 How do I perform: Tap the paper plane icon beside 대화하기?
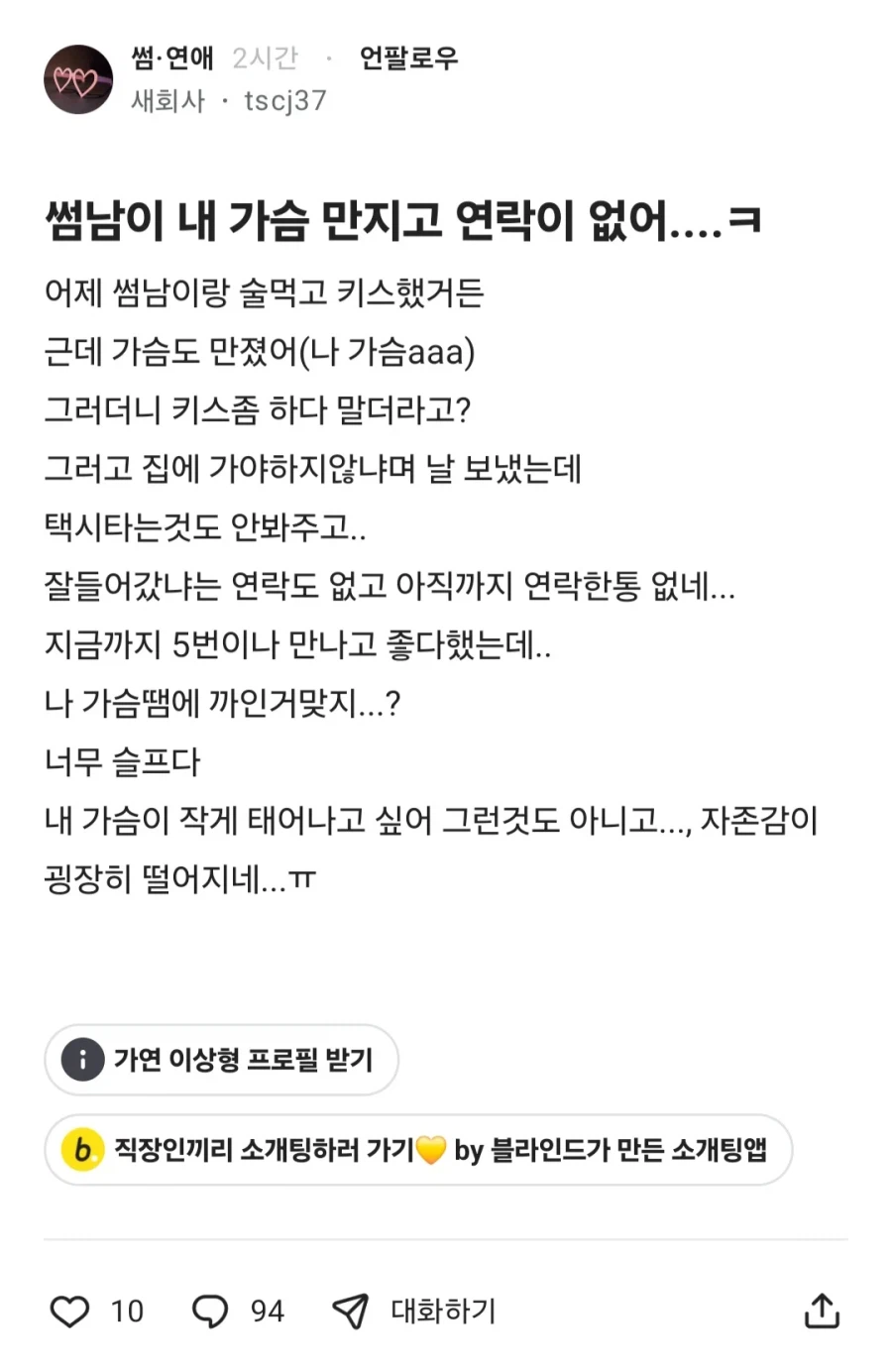click(x=349, y=1311)
